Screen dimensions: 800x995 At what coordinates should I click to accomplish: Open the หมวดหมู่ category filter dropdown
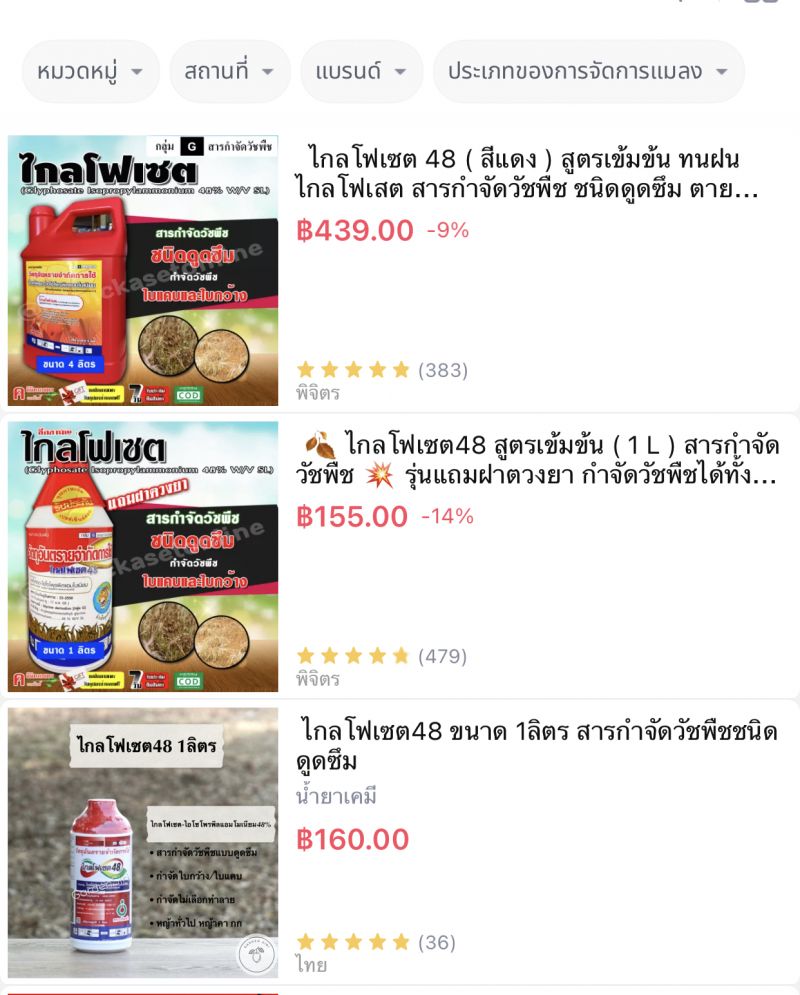pyautogui.click(x=90, y=71)
